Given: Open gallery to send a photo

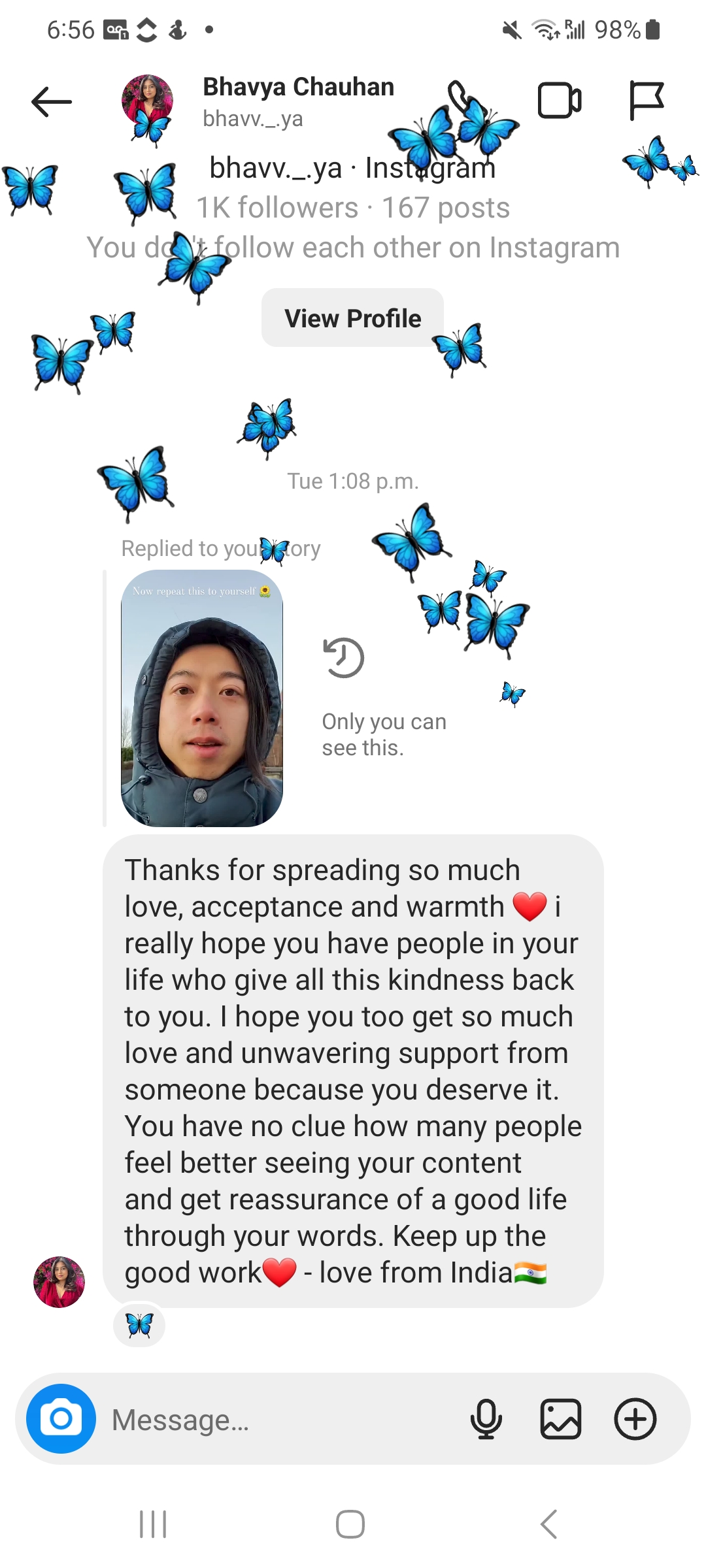Looking at the screenshot, I should tap(560, 1419).
